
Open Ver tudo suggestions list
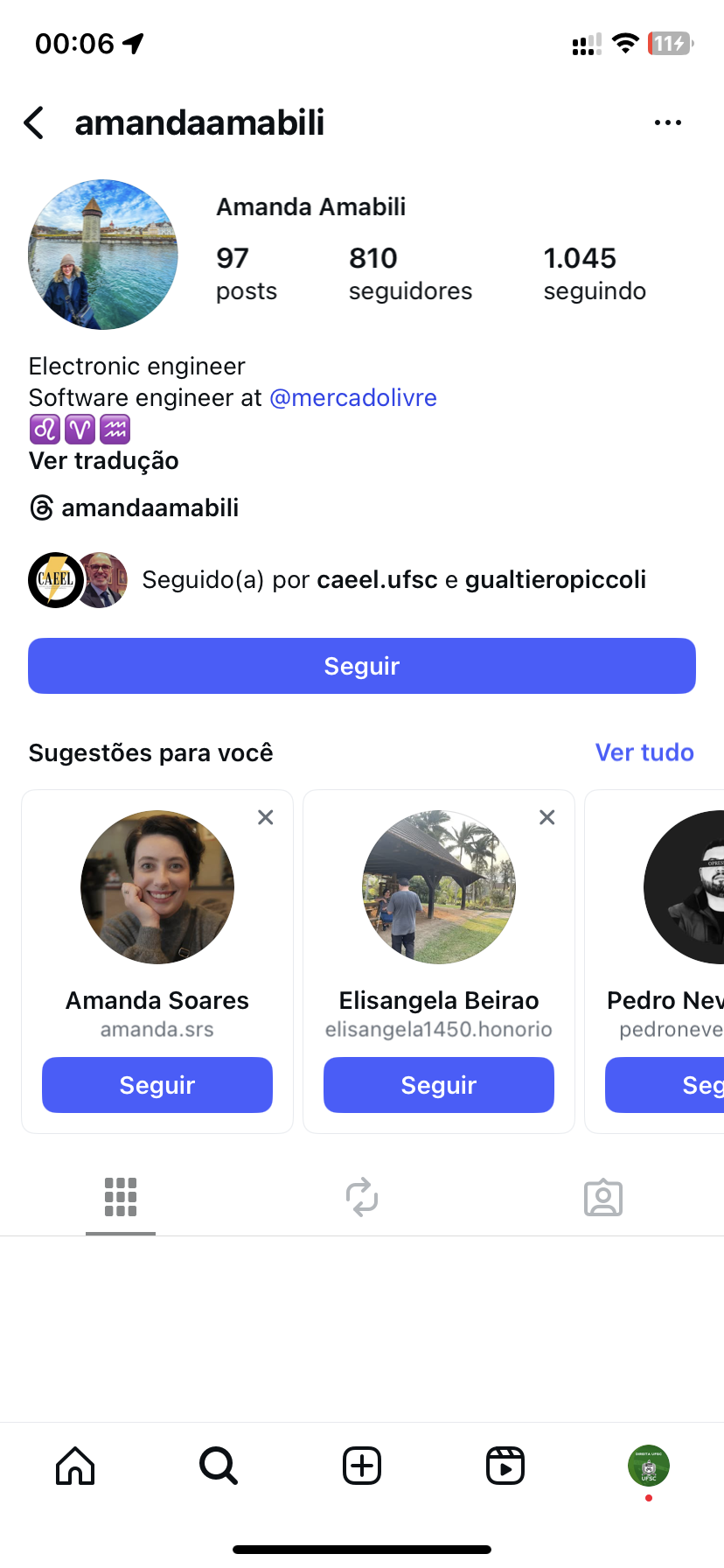click(x=644, y=752)
